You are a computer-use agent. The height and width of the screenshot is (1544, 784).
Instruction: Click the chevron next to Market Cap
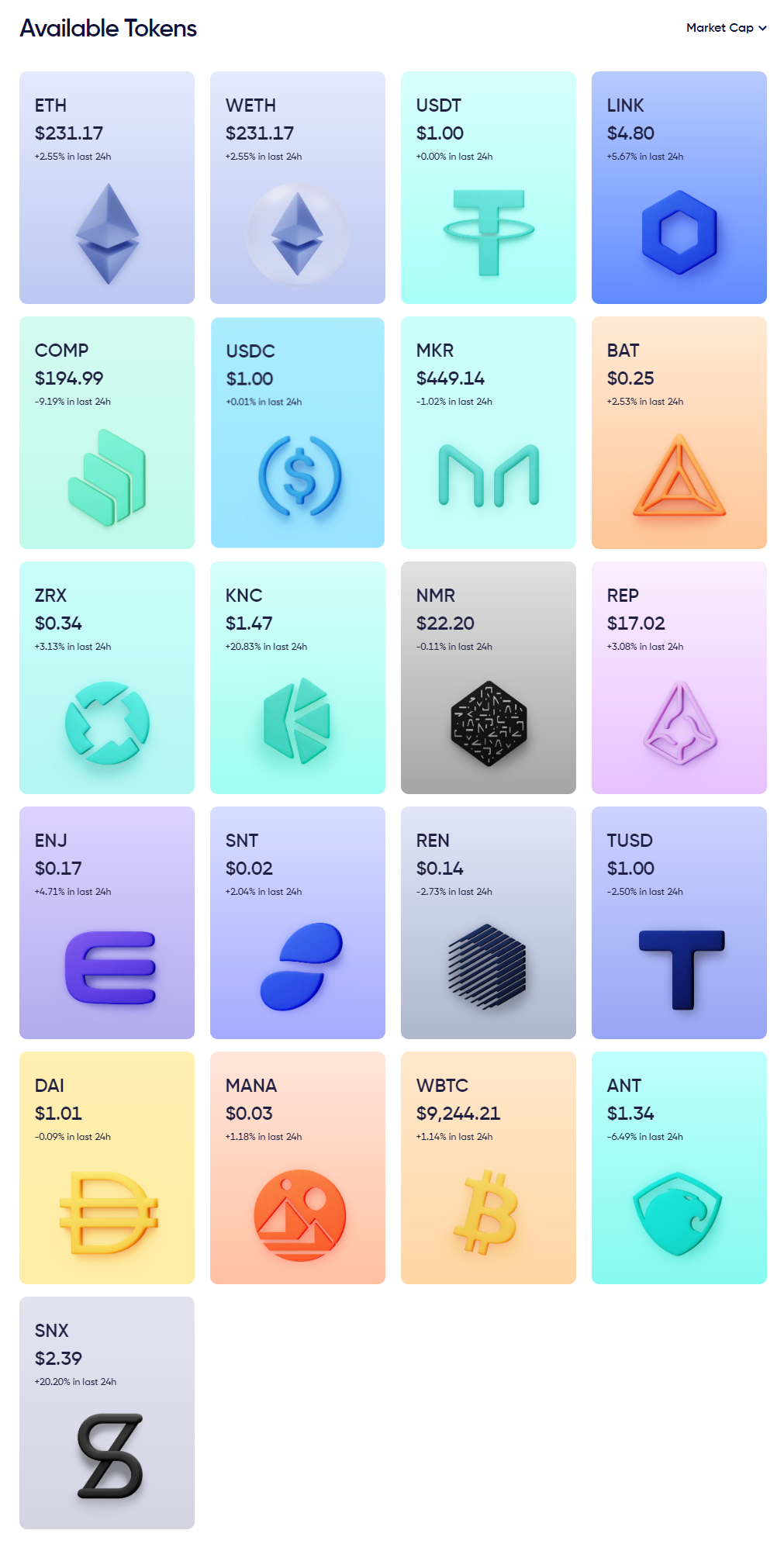[762, 29]
